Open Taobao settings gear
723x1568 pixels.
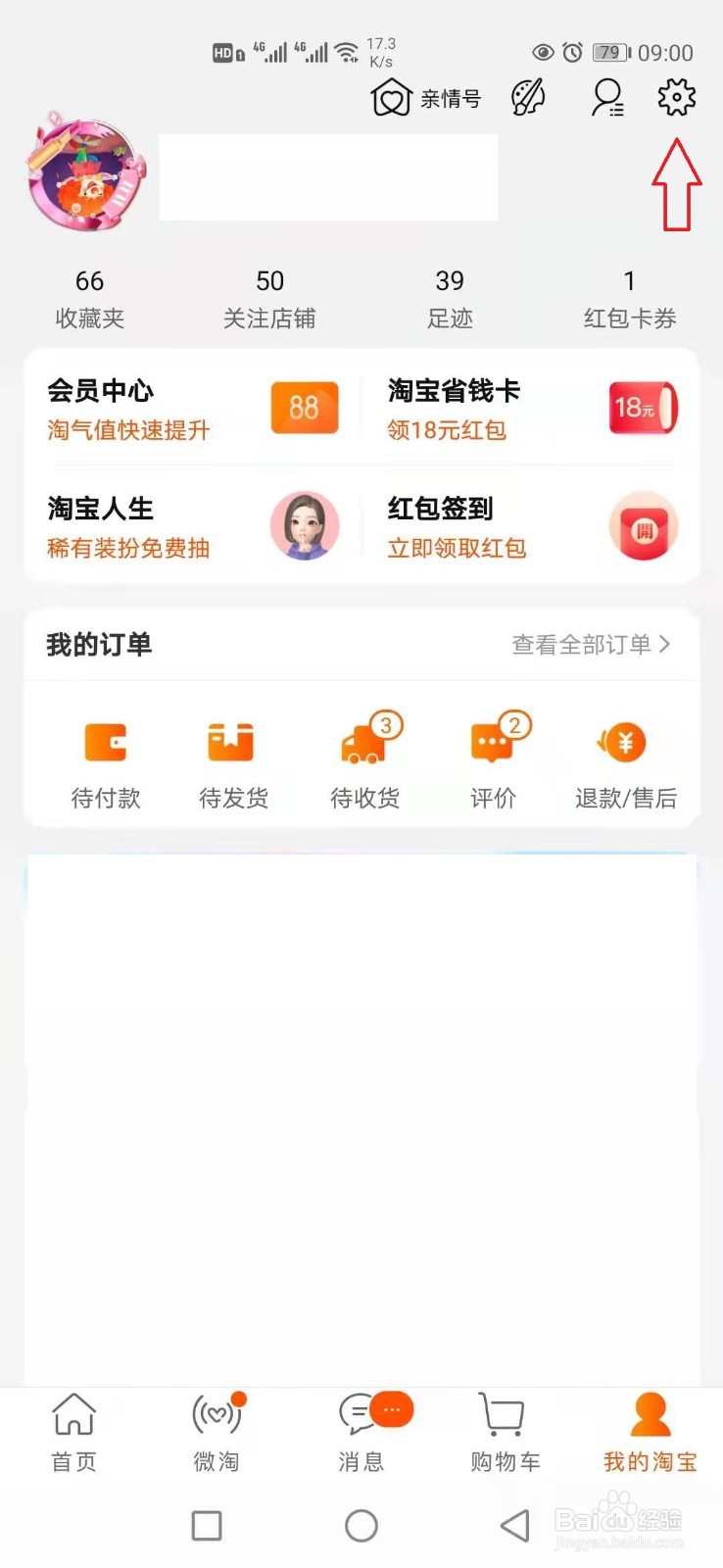click(x=675, y=97)
